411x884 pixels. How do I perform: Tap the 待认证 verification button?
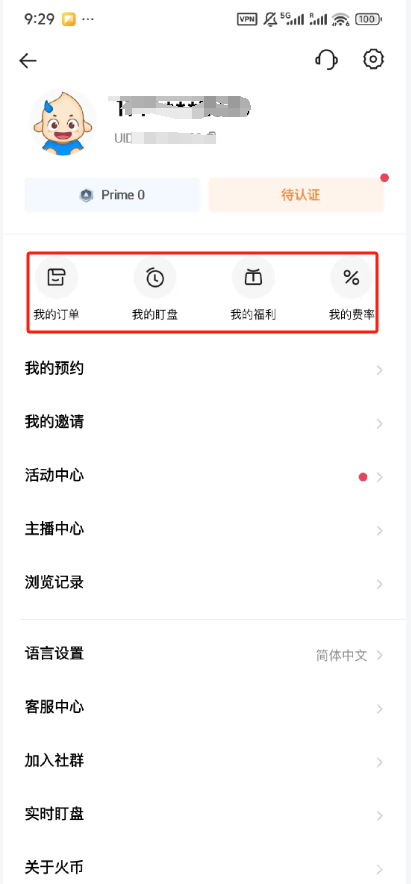(297, 195)
